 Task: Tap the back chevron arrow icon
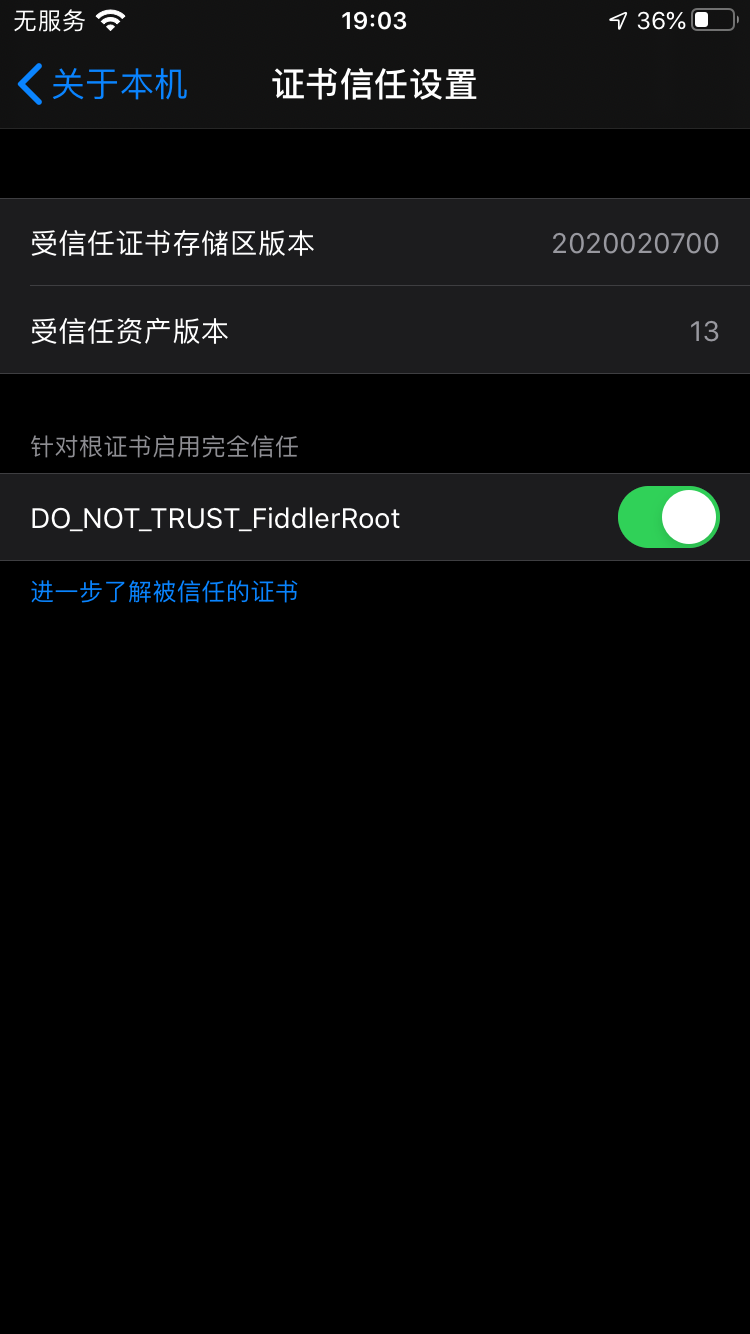click(29, 85)
